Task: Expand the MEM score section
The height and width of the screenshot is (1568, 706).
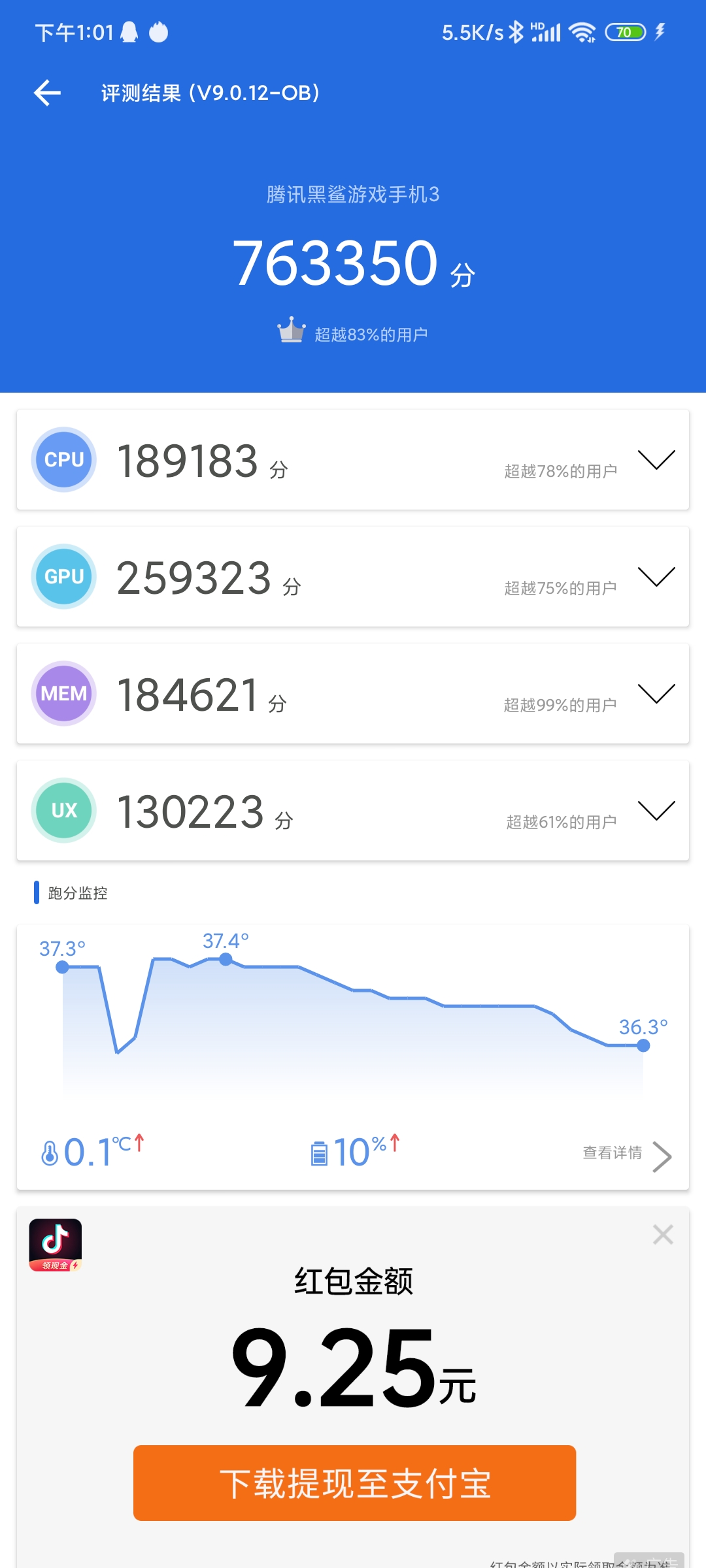Action: point(656,693)
